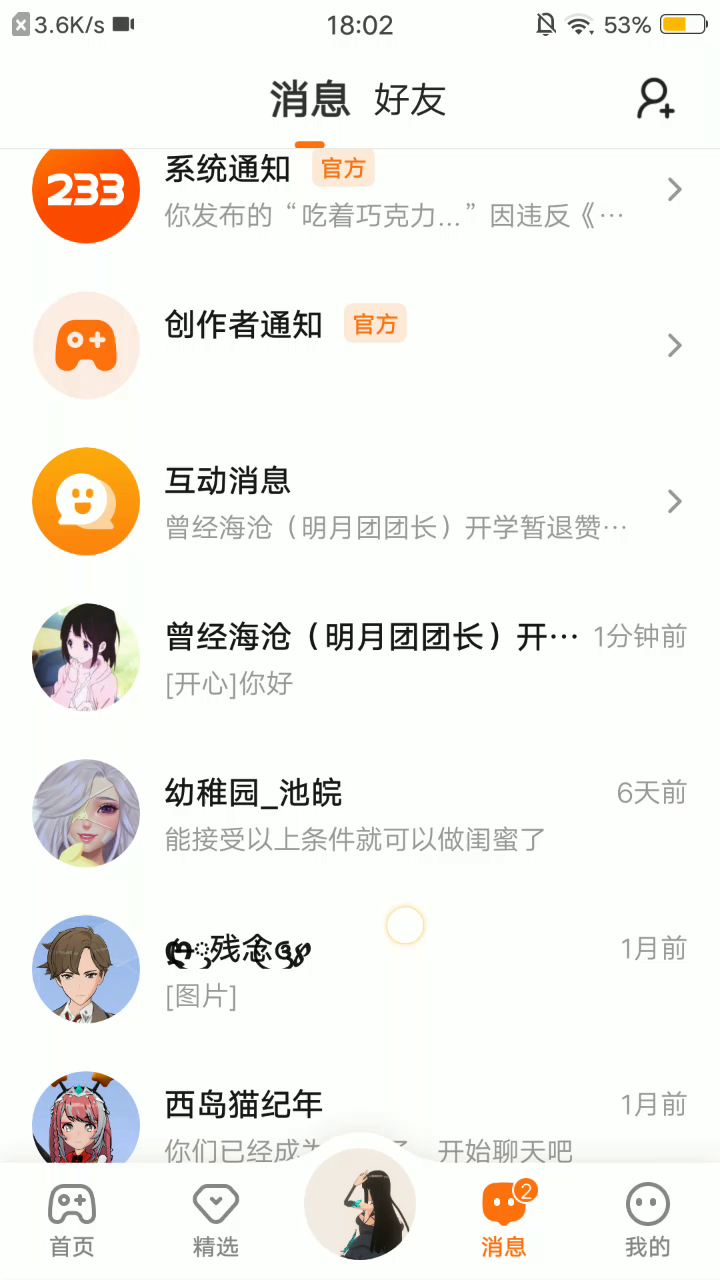Open the 我的 profile tab
The height and width of the screenshot is (1280, 720).
[647, 1220]
